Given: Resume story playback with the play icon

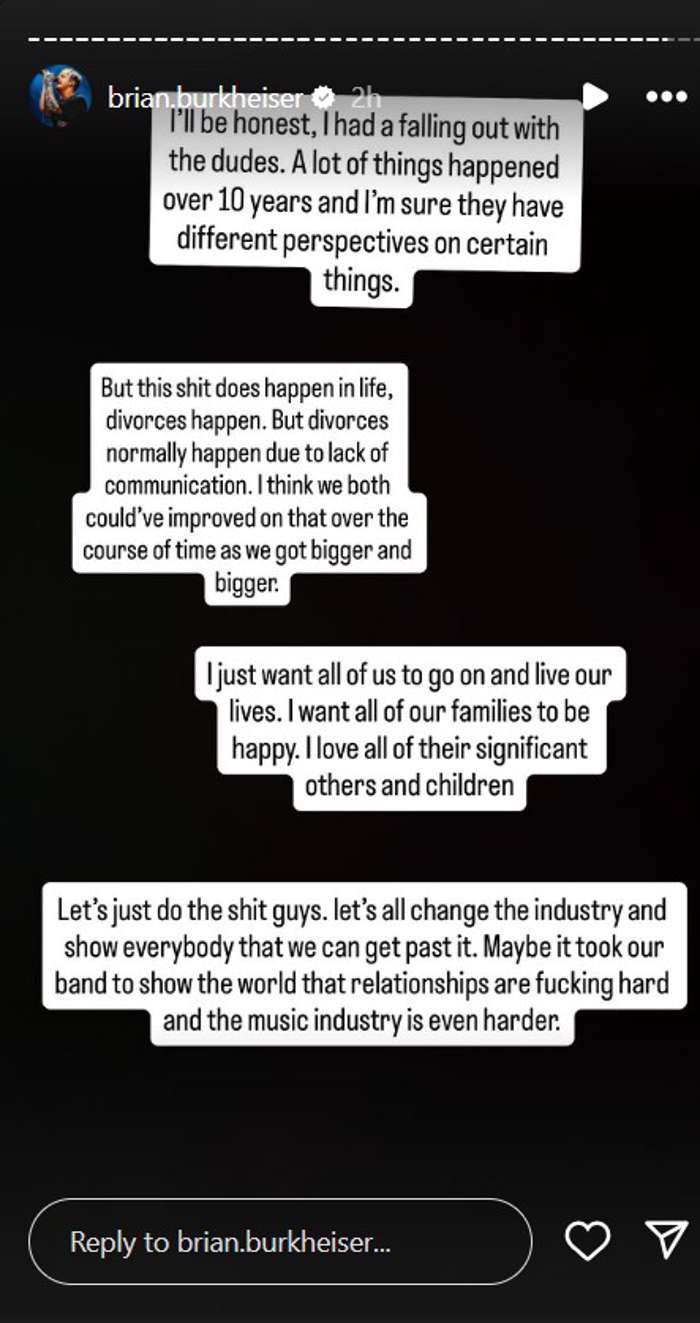Looking at the screenshot, I should [x=596, y=97].
